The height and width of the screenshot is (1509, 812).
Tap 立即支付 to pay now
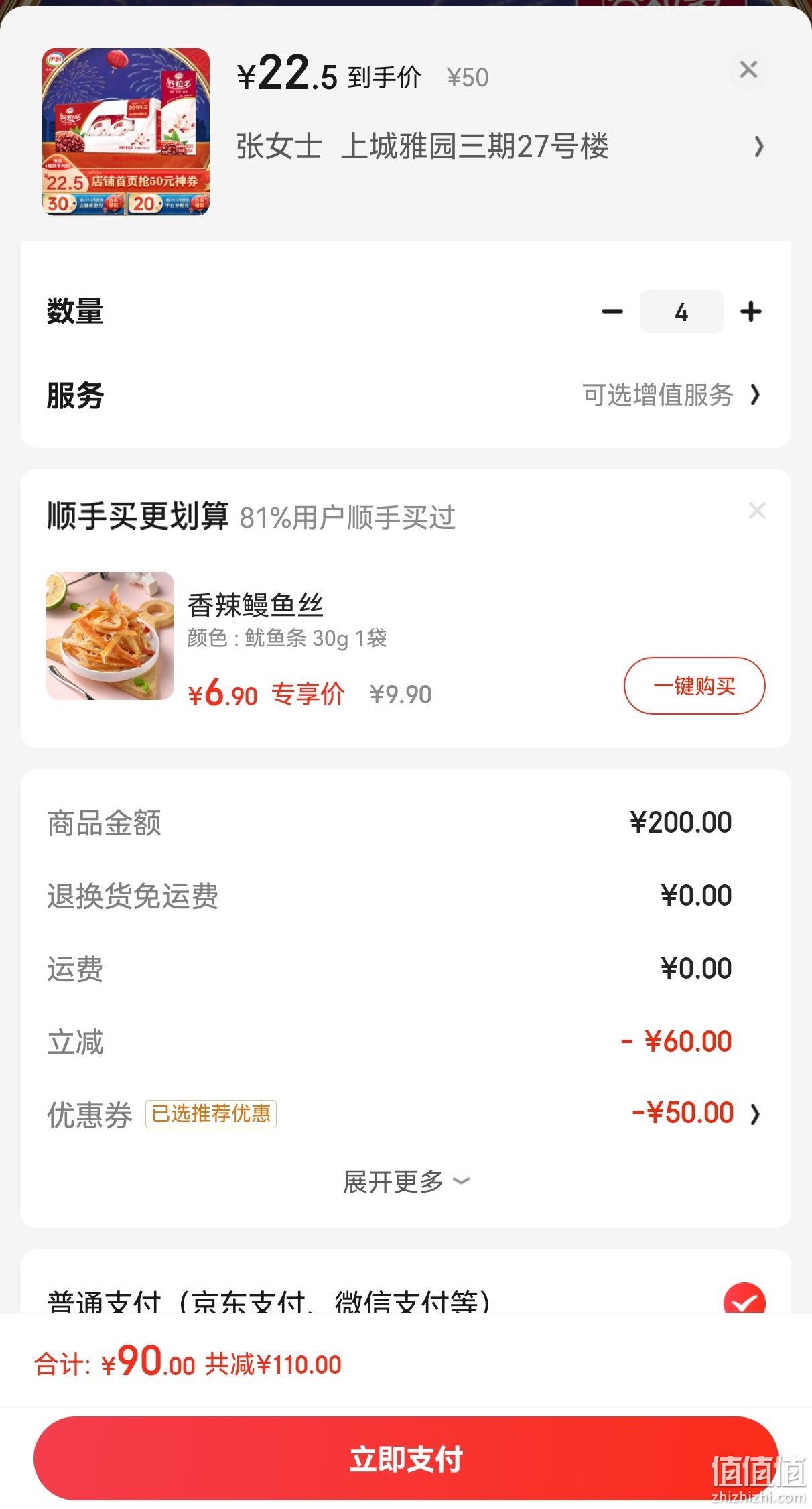point(406,1458)
